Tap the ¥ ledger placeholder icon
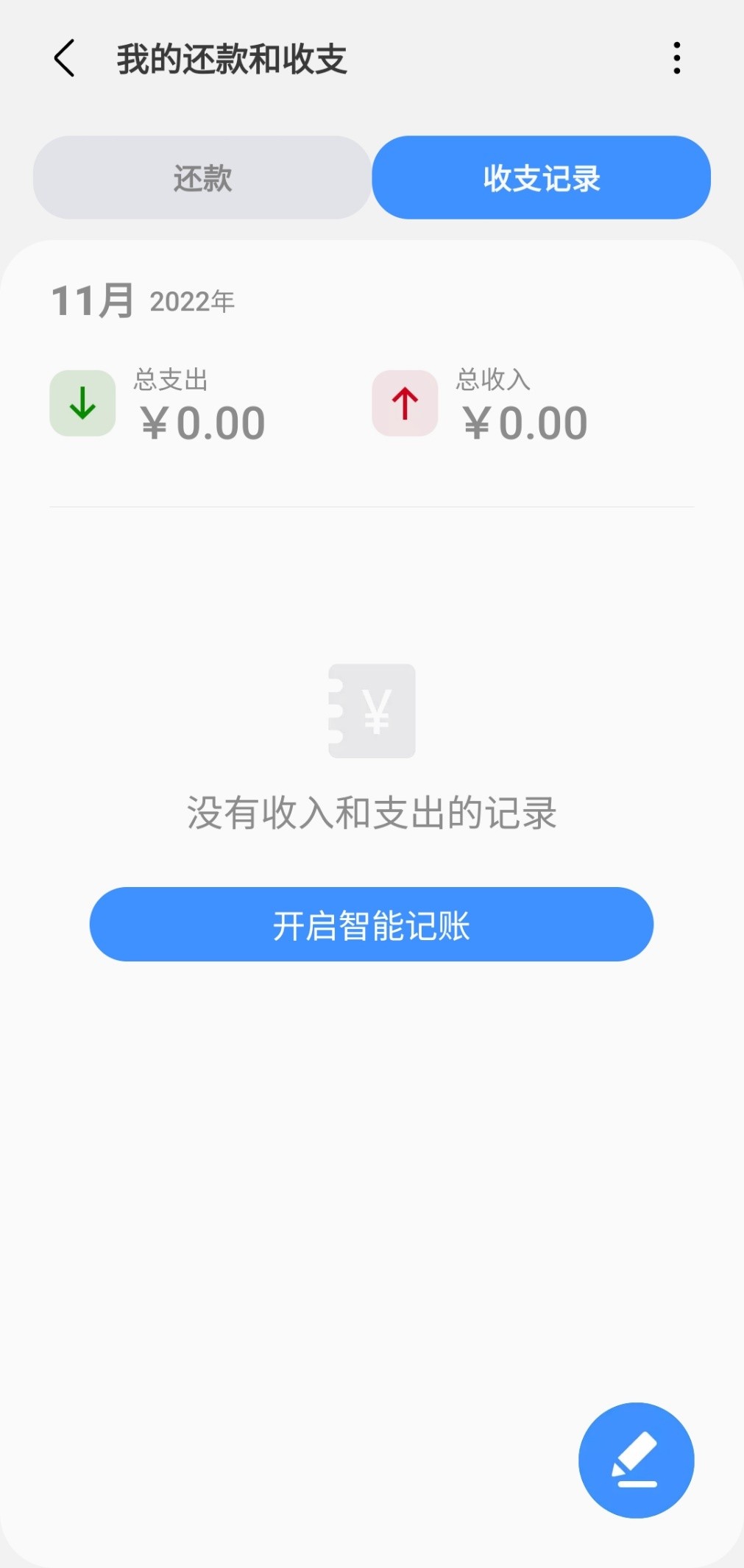This screenshot has width=744, height=1568. coord(372,710)
